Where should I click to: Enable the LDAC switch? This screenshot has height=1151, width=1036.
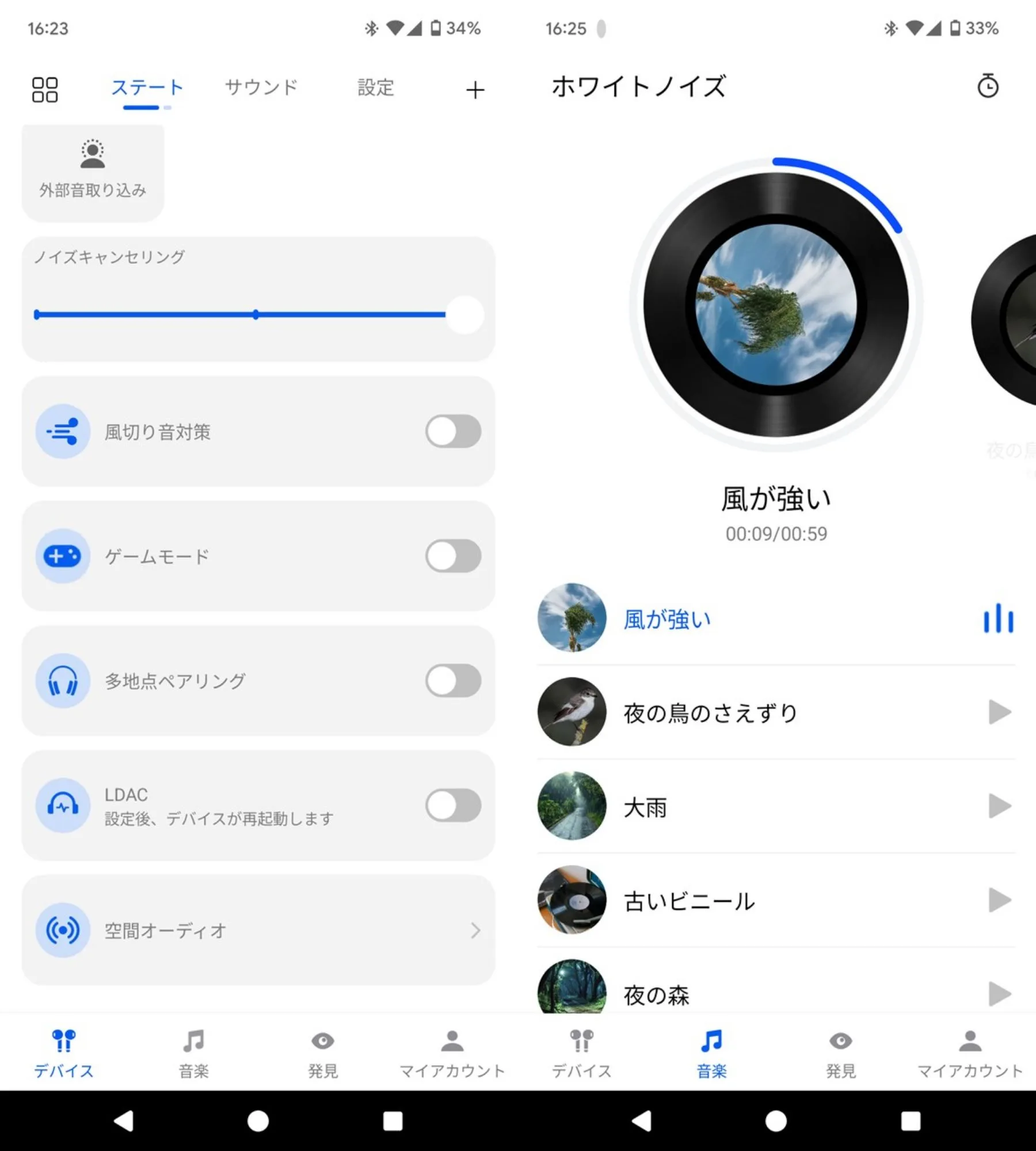[453, 805]
